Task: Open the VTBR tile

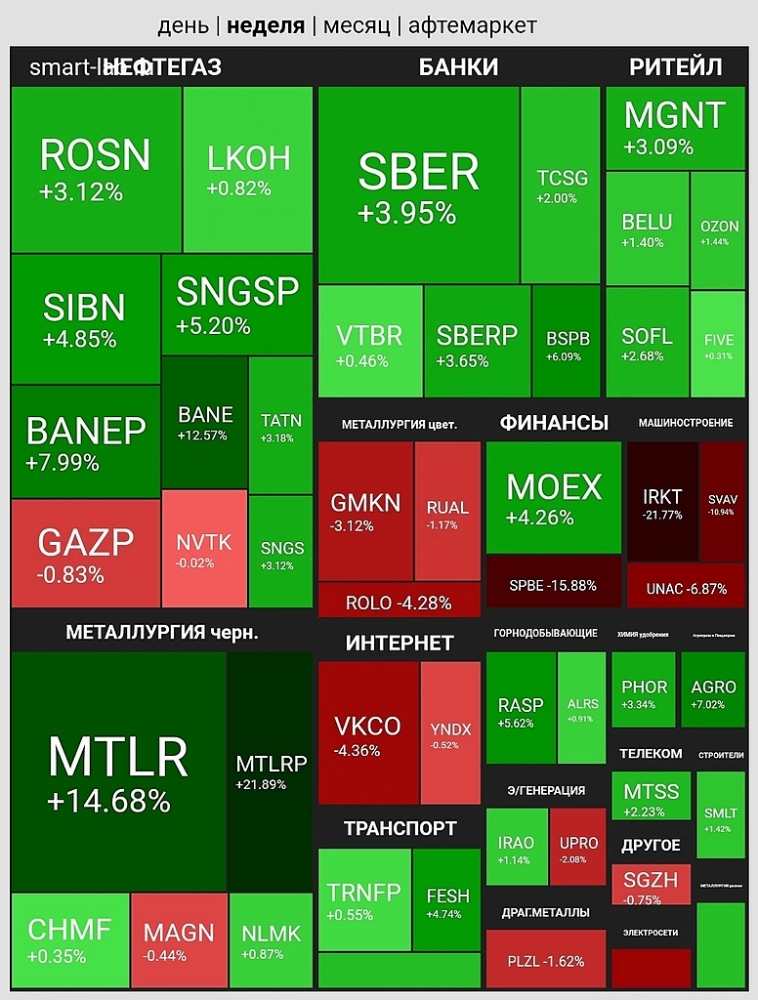Action: coord(369,343)
